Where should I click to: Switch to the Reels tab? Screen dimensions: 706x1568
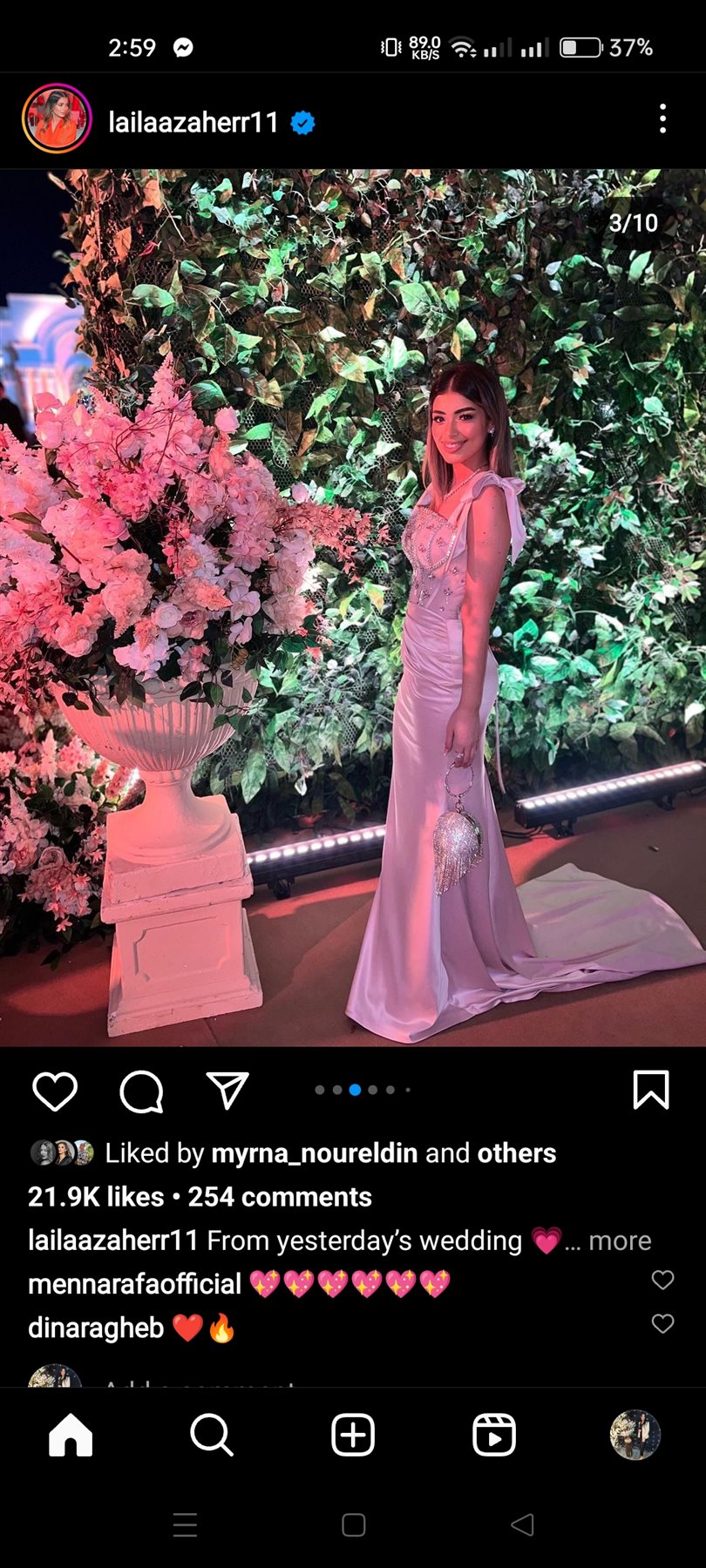point(494,1435)
